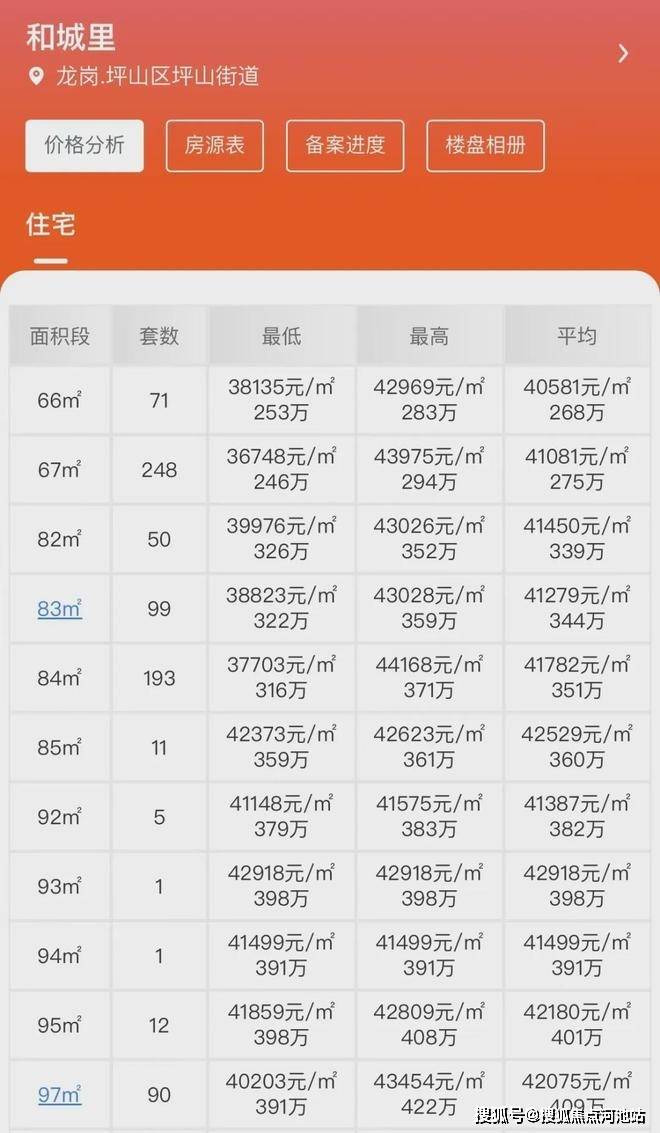The height and width of the screenshot is (1133, 660).
Task: Open the 房源表 listing table
Action: pyautogui.click(x=214, y=145)
